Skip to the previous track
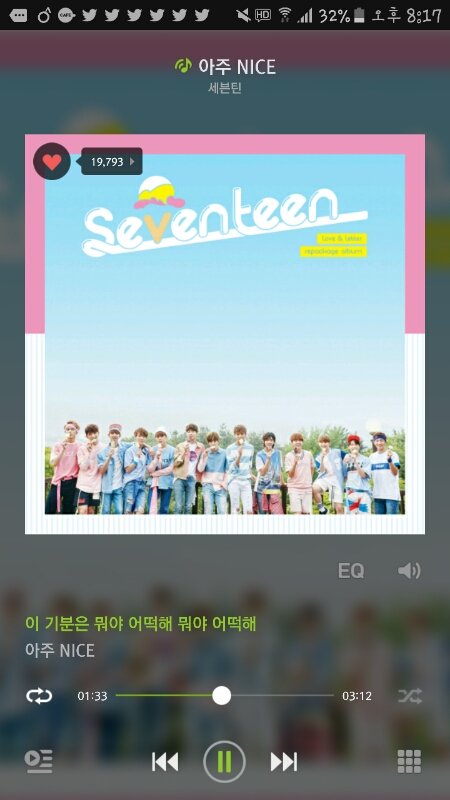 (165, 762)
